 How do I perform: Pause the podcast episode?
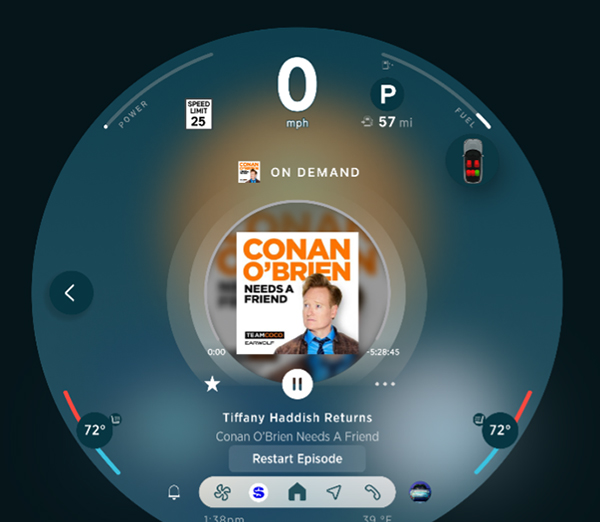tap(297, 383)
